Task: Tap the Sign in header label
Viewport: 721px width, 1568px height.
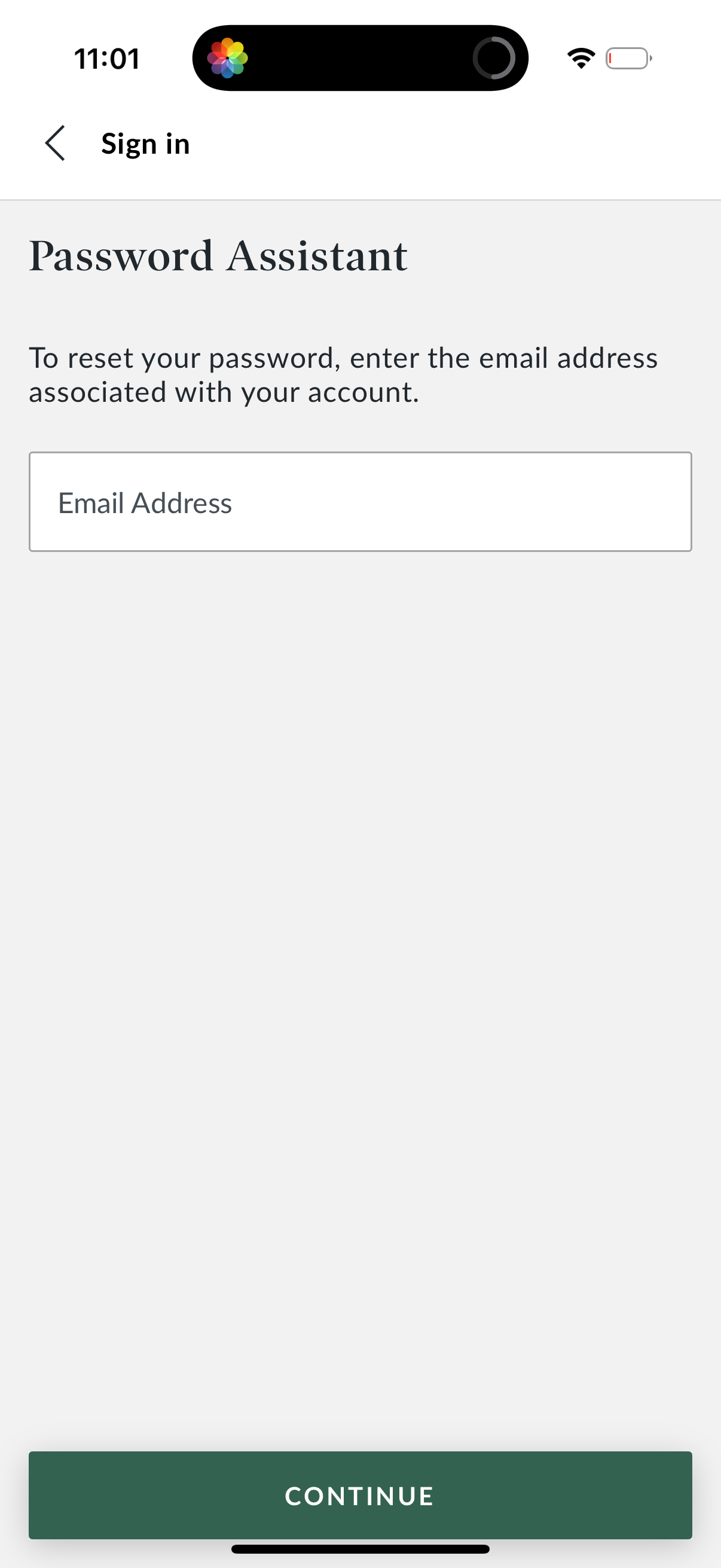Action: tap(145, 144)
